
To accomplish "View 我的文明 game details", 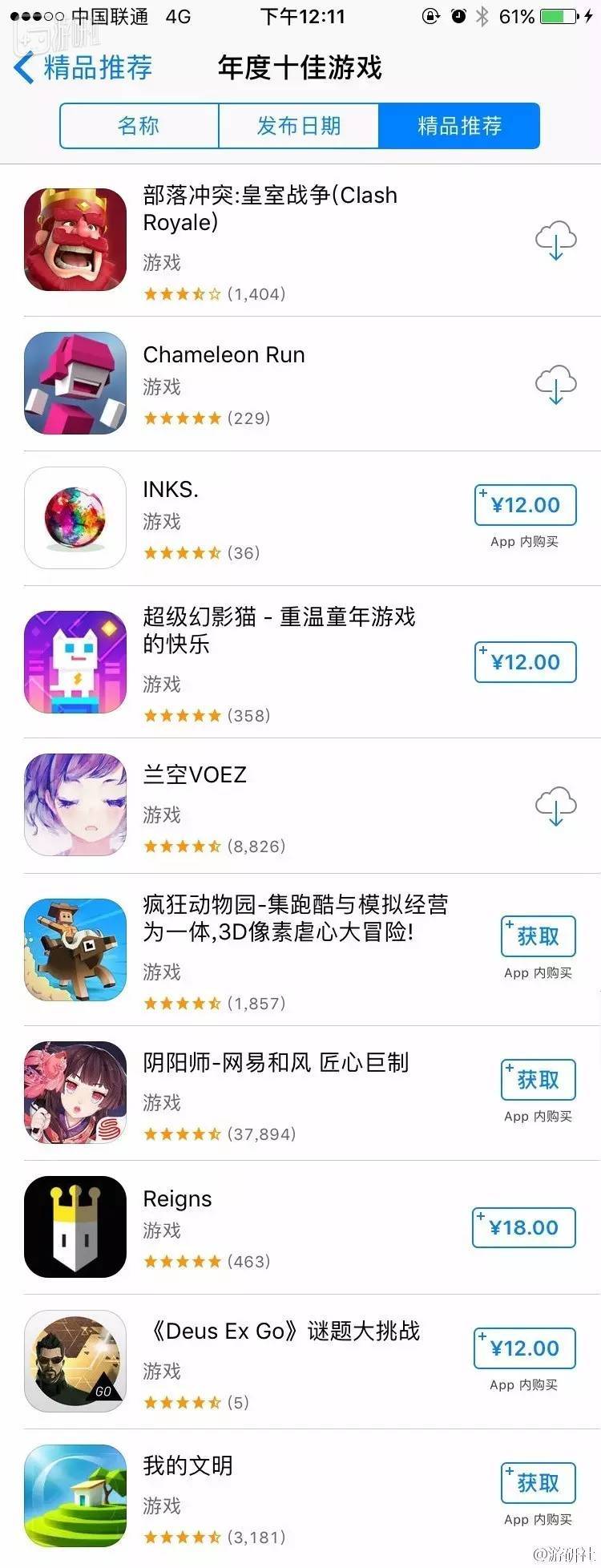I will coord(188,1466).
